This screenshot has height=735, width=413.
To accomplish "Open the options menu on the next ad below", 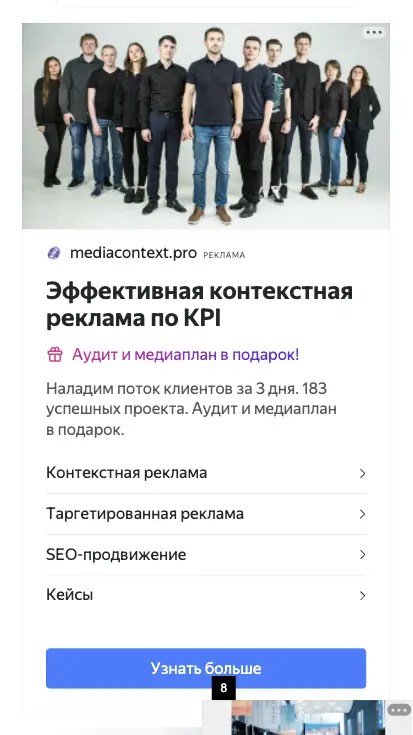I will [399, 710].
